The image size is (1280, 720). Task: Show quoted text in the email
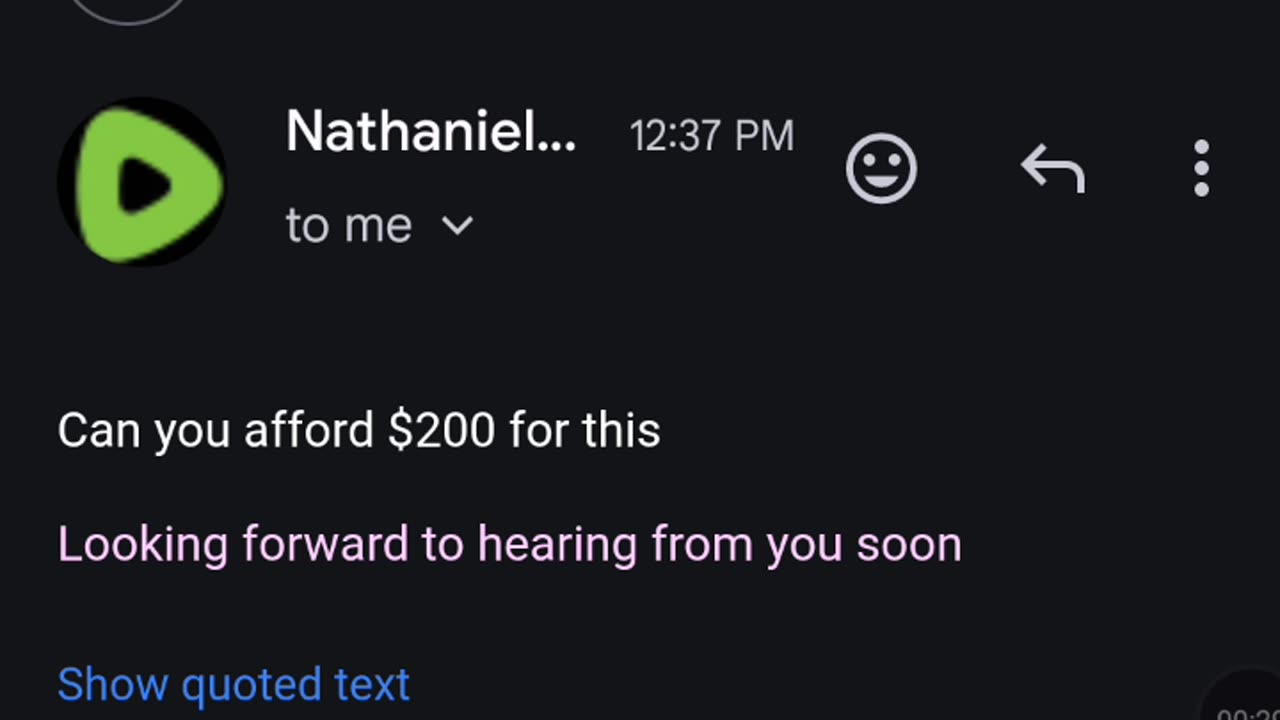233,685
